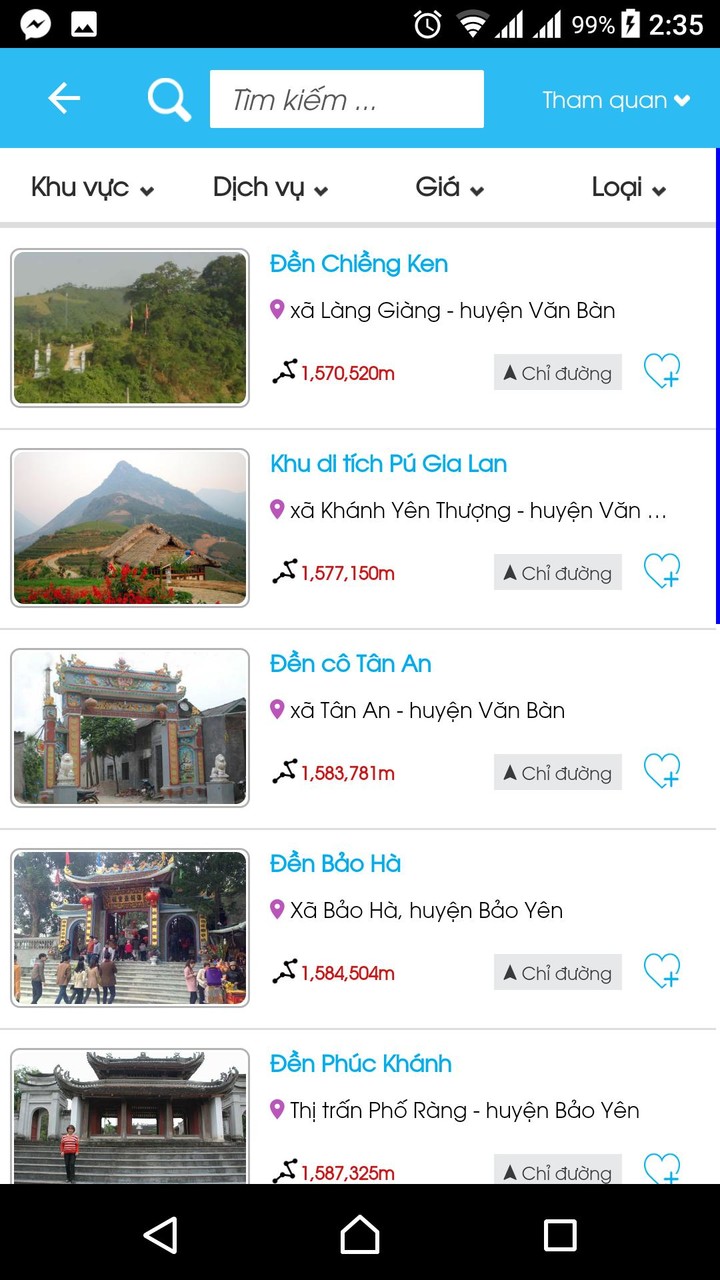Screen dimensions: 720x1280
Task: Tap the Android recent apps button
Action: click(x=561, y=1235)
